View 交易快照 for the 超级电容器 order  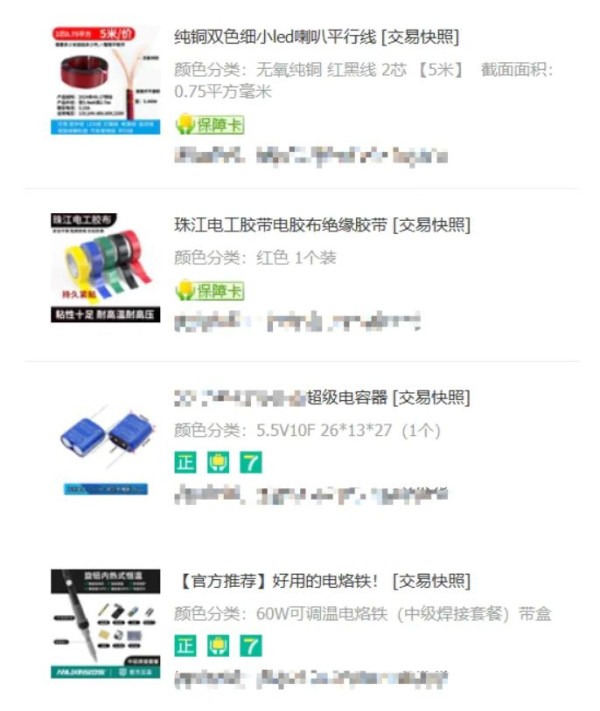click(x=432, y=398)
